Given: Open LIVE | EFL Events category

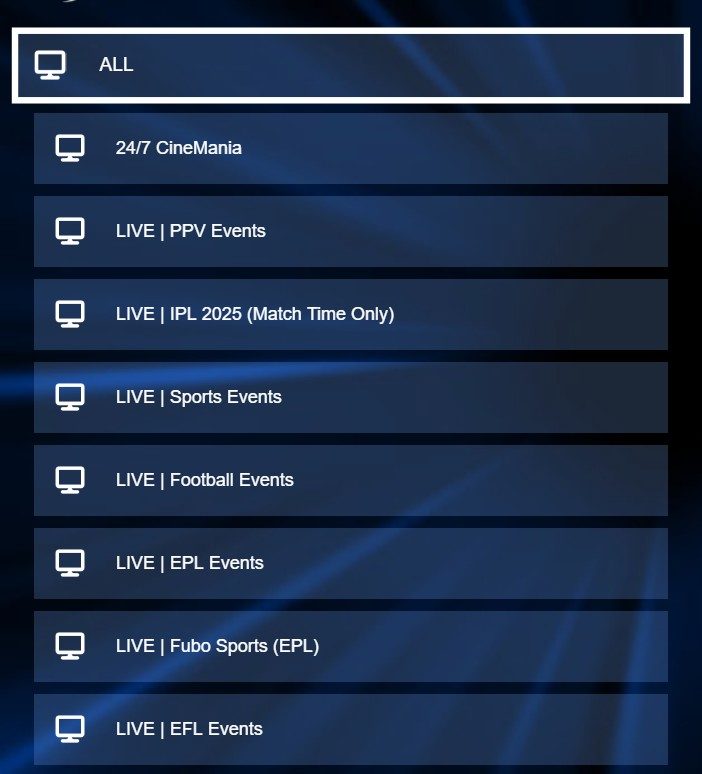Looking at the screenshot, I should [350, 729].
